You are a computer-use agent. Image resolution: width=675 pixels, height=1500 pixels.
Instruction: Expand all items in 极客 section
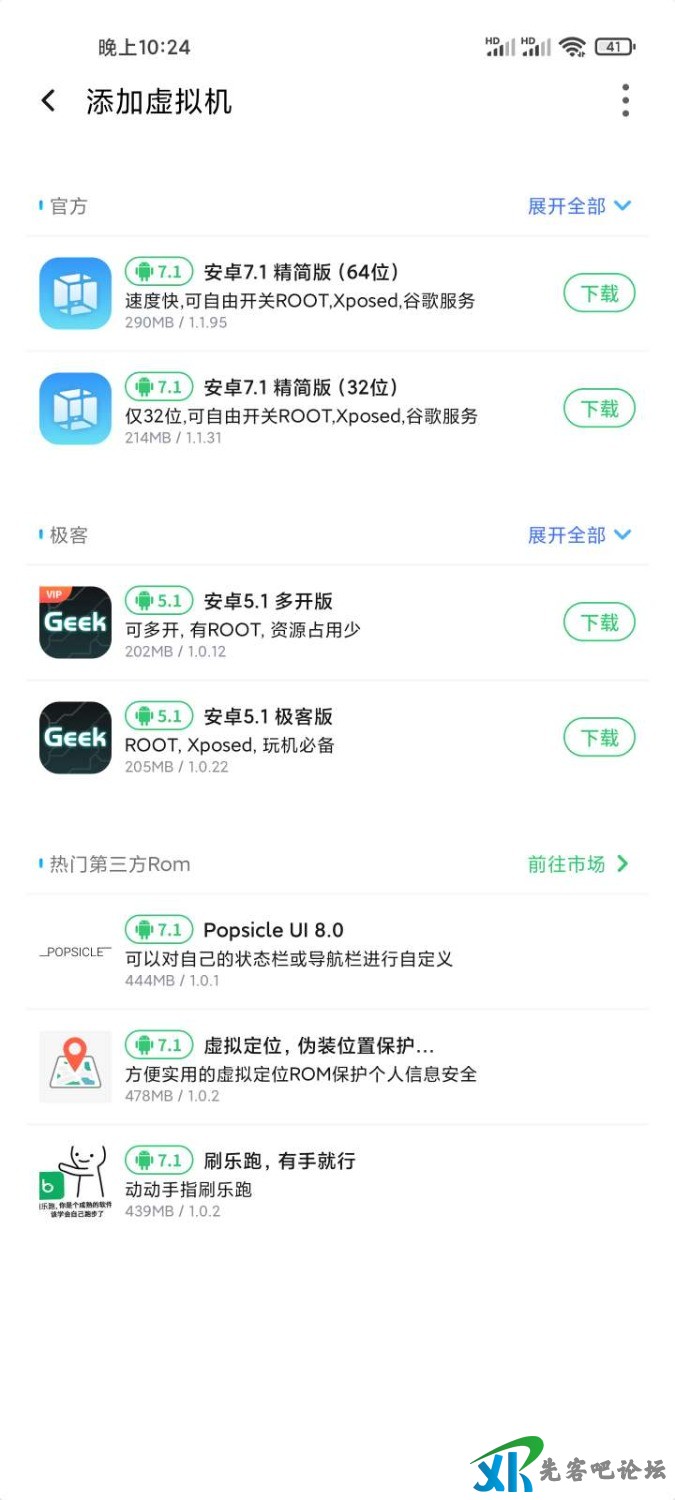(x=579, y=535)
